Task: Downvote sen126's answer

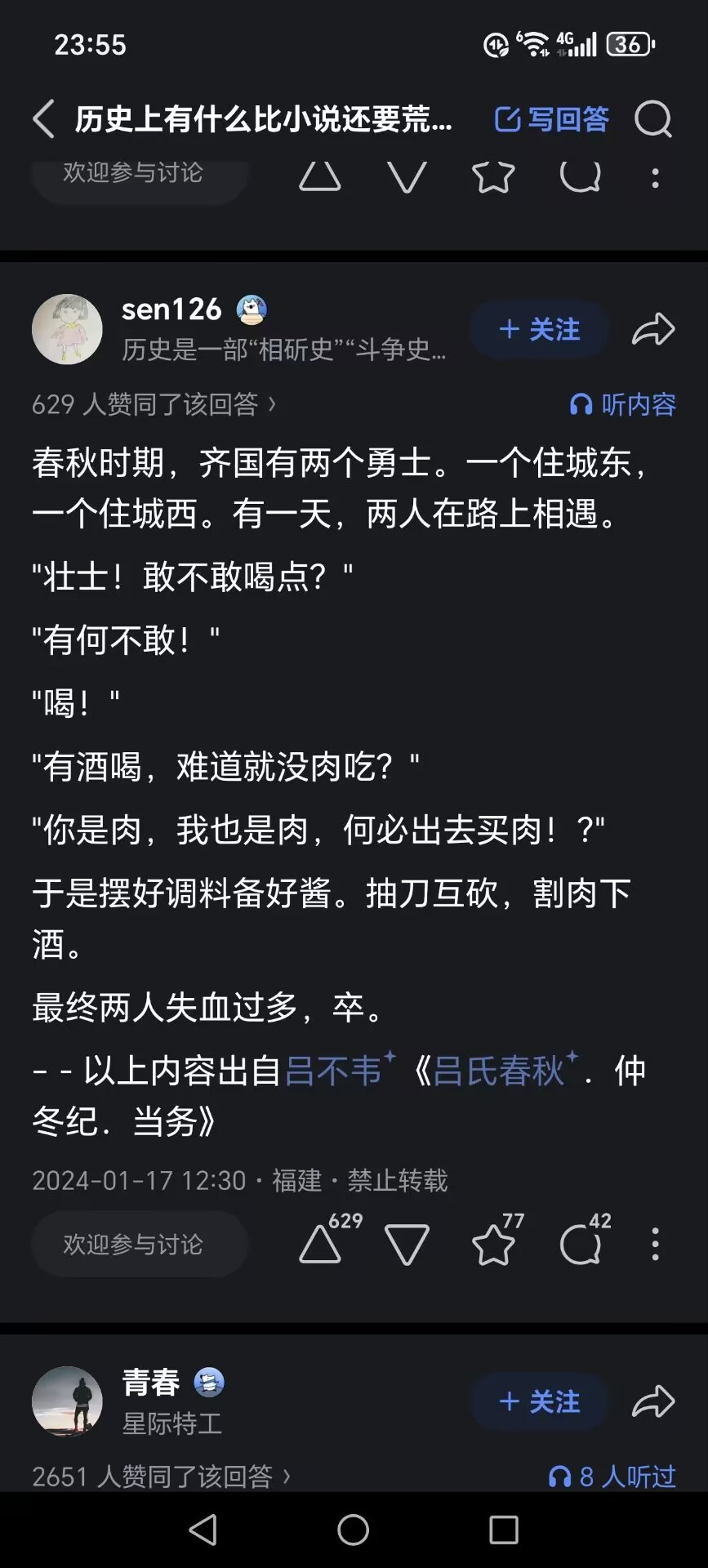Action: (x=407, y=1245)
